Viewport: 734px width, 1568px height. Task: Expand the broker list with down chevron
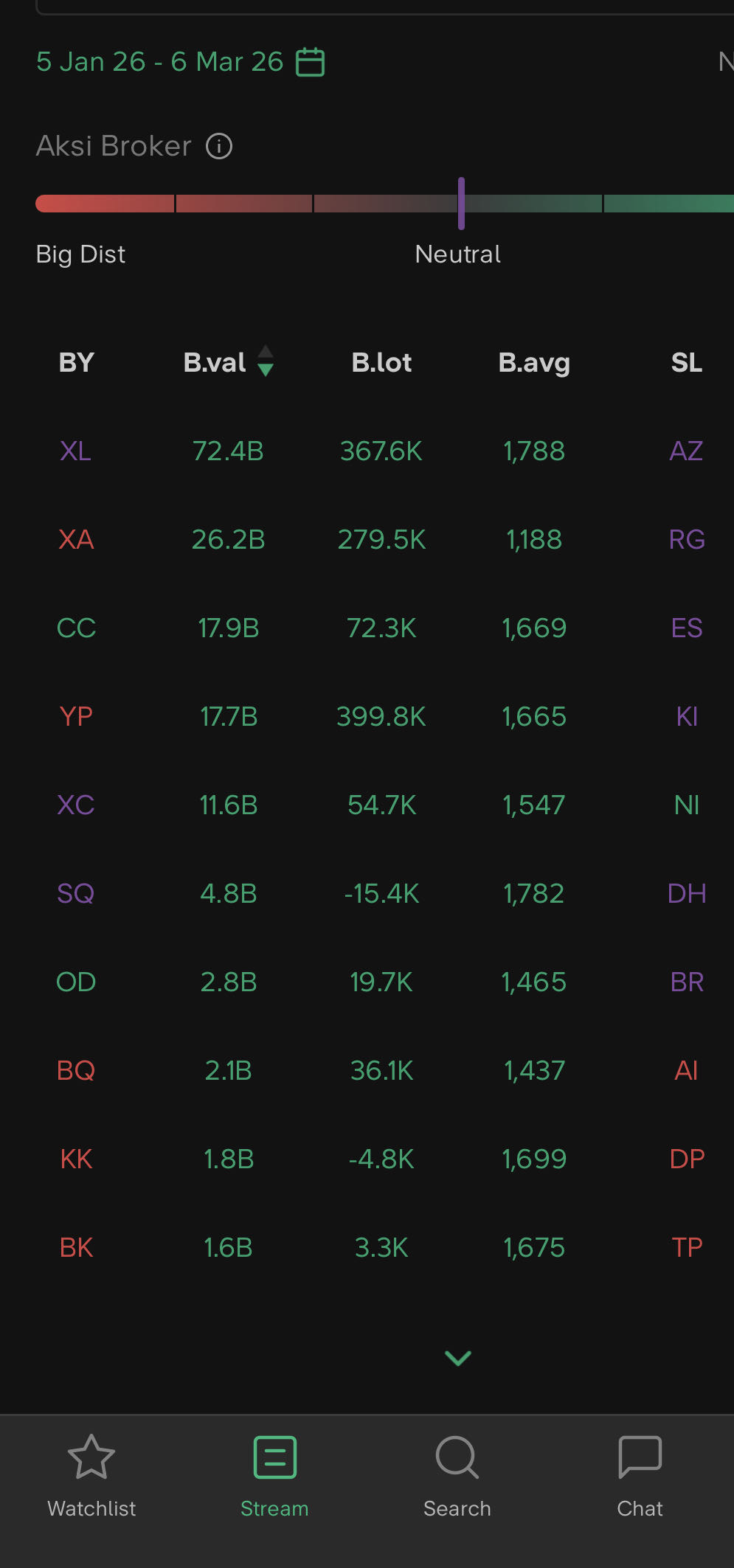coord(458,1358)
